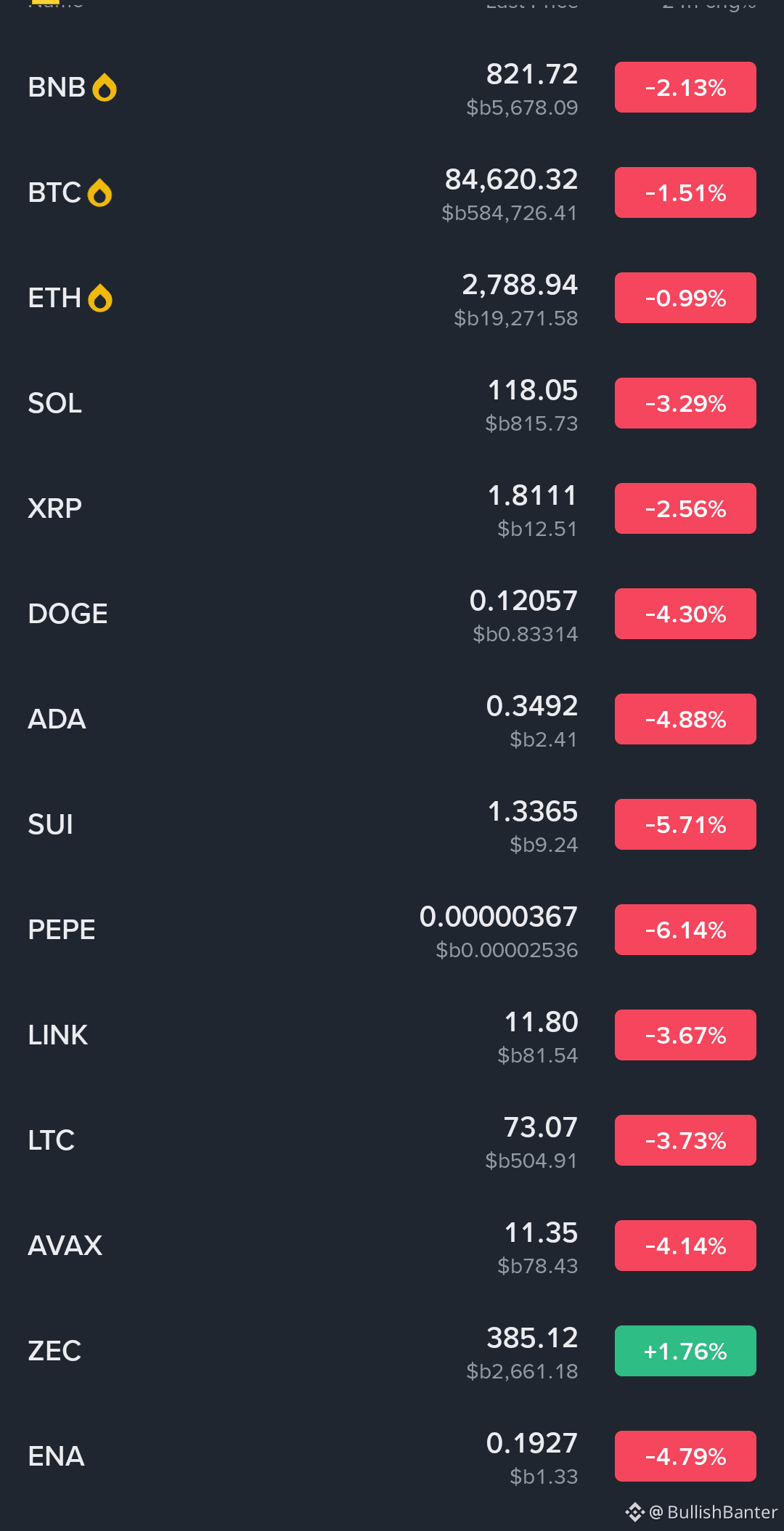This screenshot has height=1531, width=784.
Task: Select the flame icon next to ETH
Action: [x=99, y=297]
